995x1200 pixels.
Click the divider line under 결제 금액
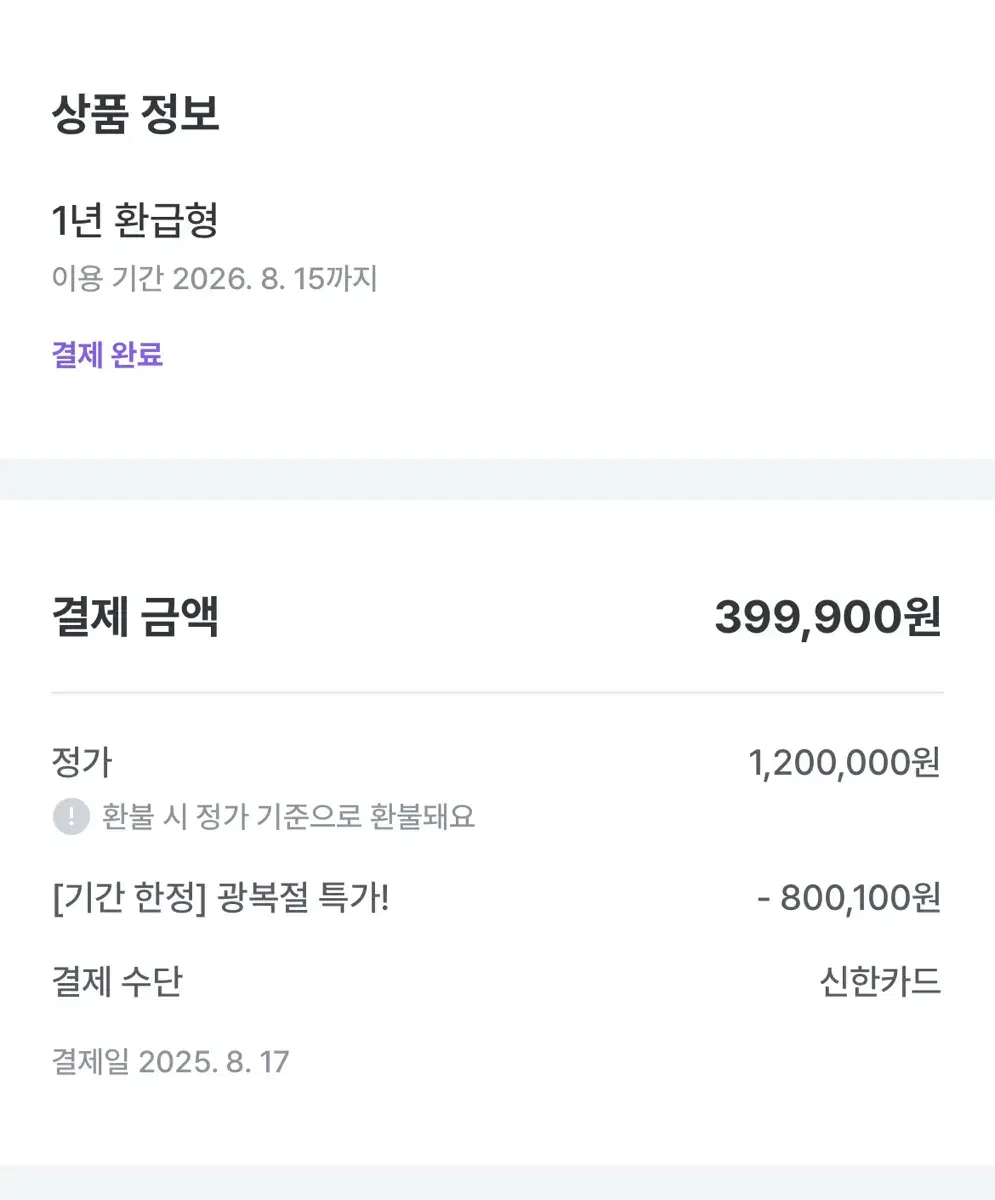click(497, 688)
